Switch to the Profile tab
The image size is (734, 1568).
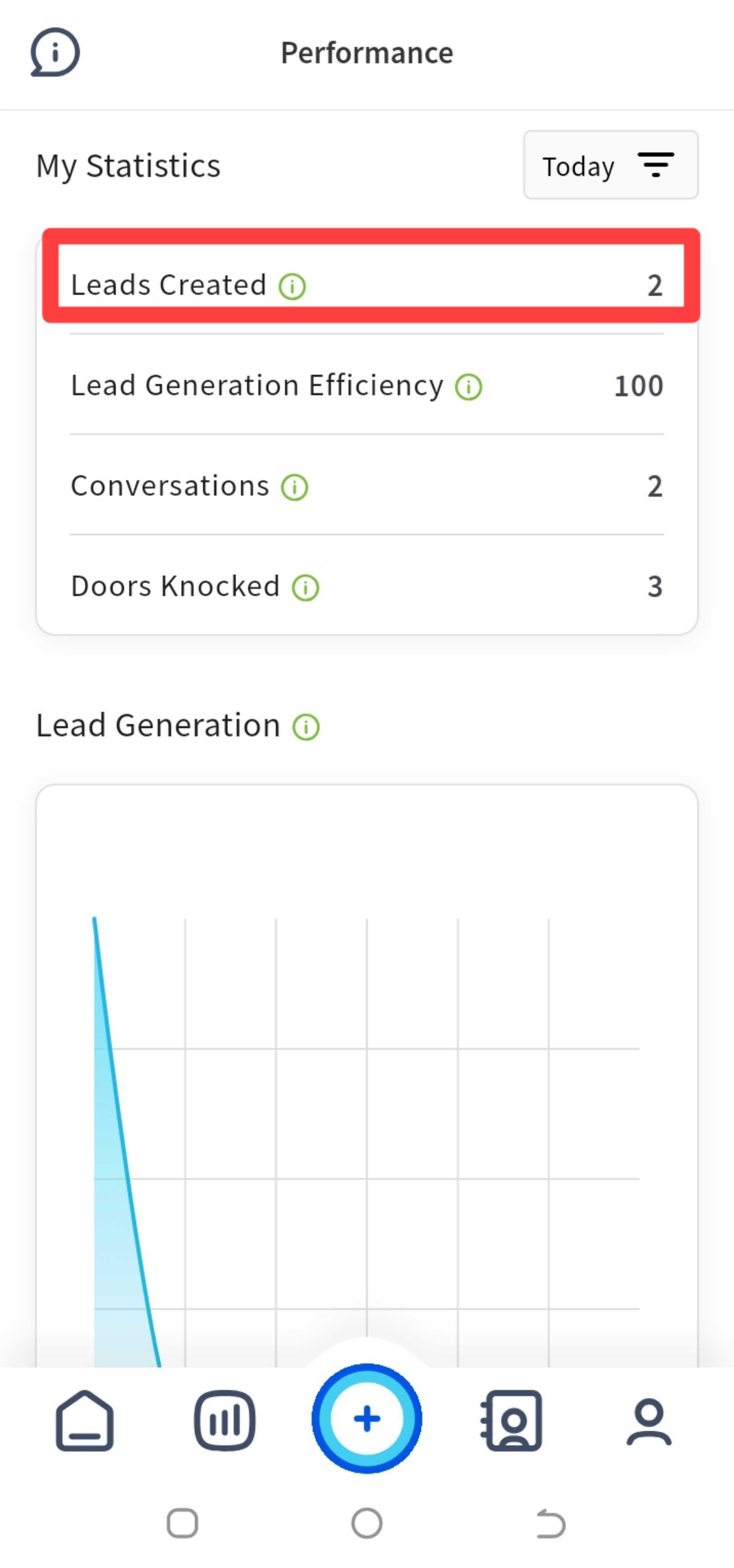coord(649,1421)
